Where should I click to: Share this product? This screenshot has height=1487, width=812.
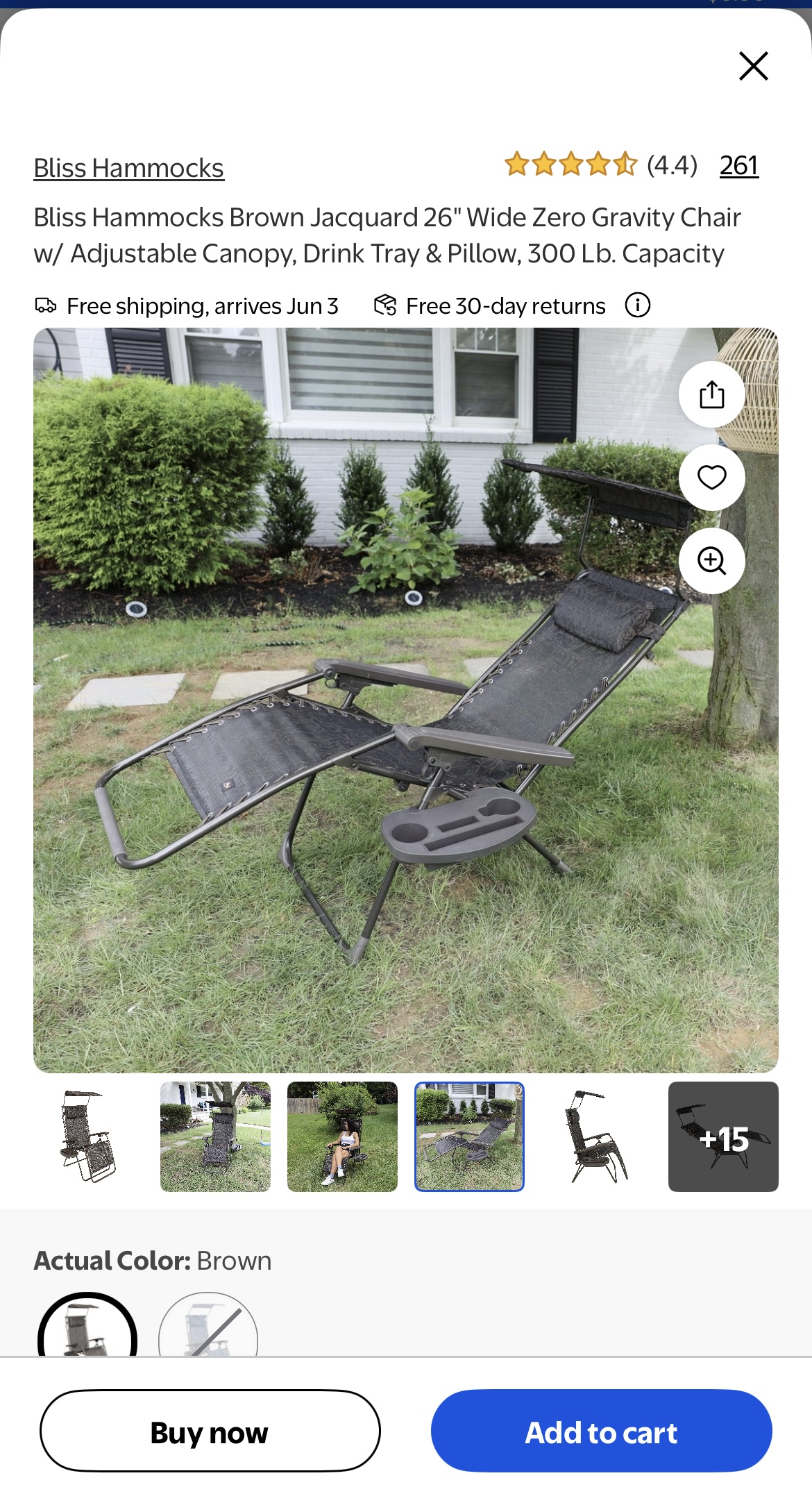[x=711, y=394]
